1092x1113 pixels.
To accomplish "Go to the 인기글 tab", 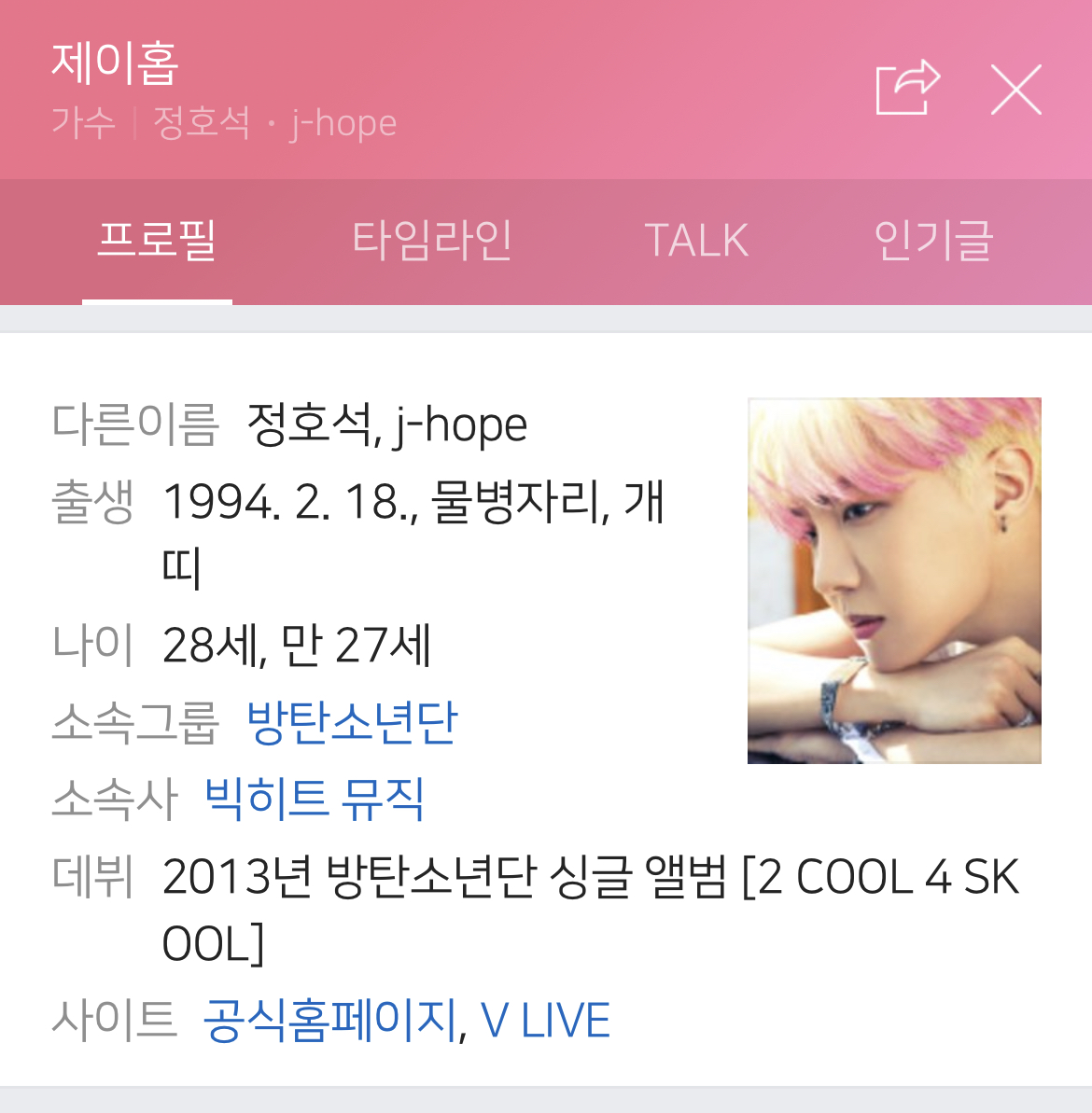I will click(x=933, y=241).
